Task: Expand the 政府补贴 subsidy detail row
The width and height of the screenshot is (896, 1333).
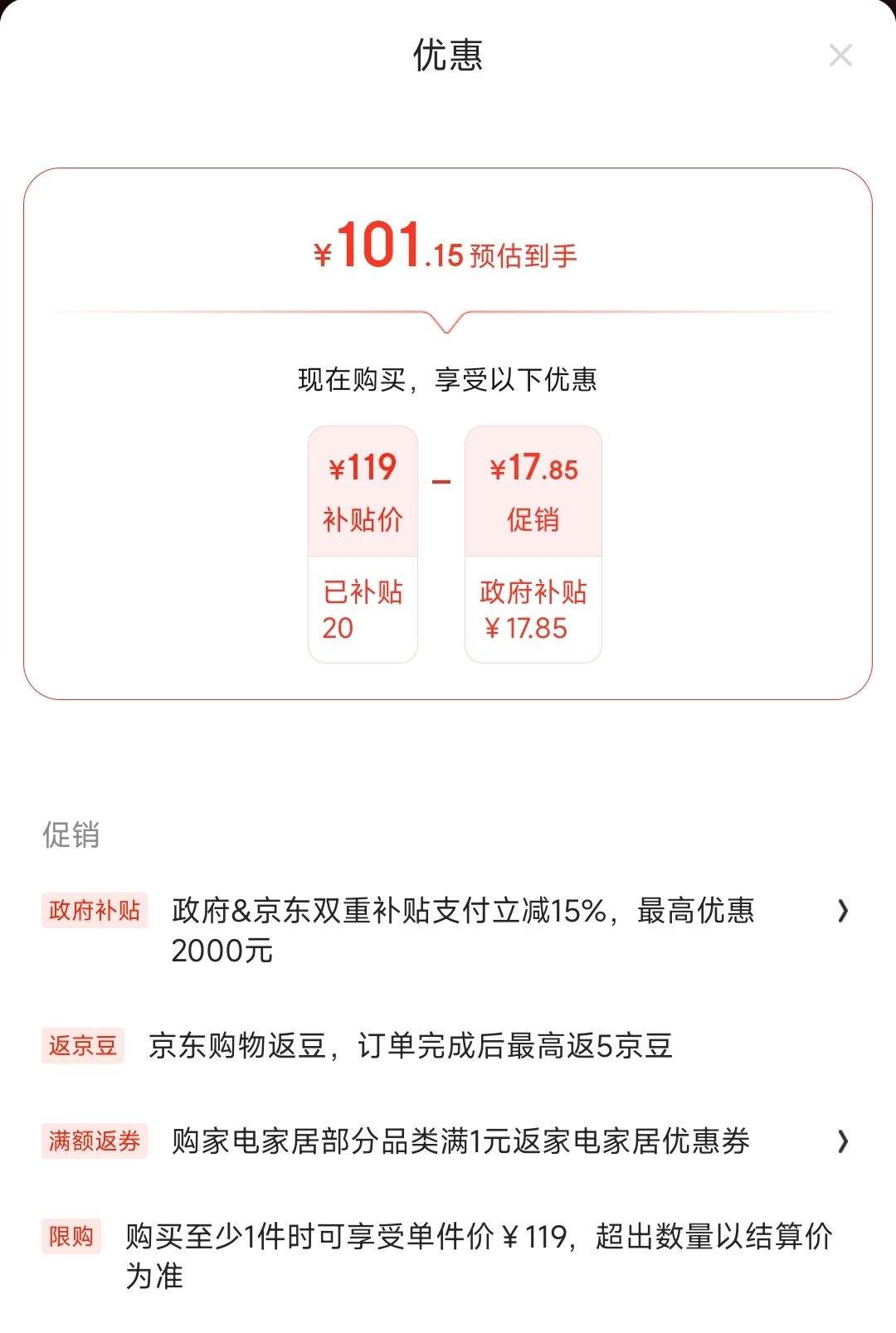Action: tap(465, 929)
